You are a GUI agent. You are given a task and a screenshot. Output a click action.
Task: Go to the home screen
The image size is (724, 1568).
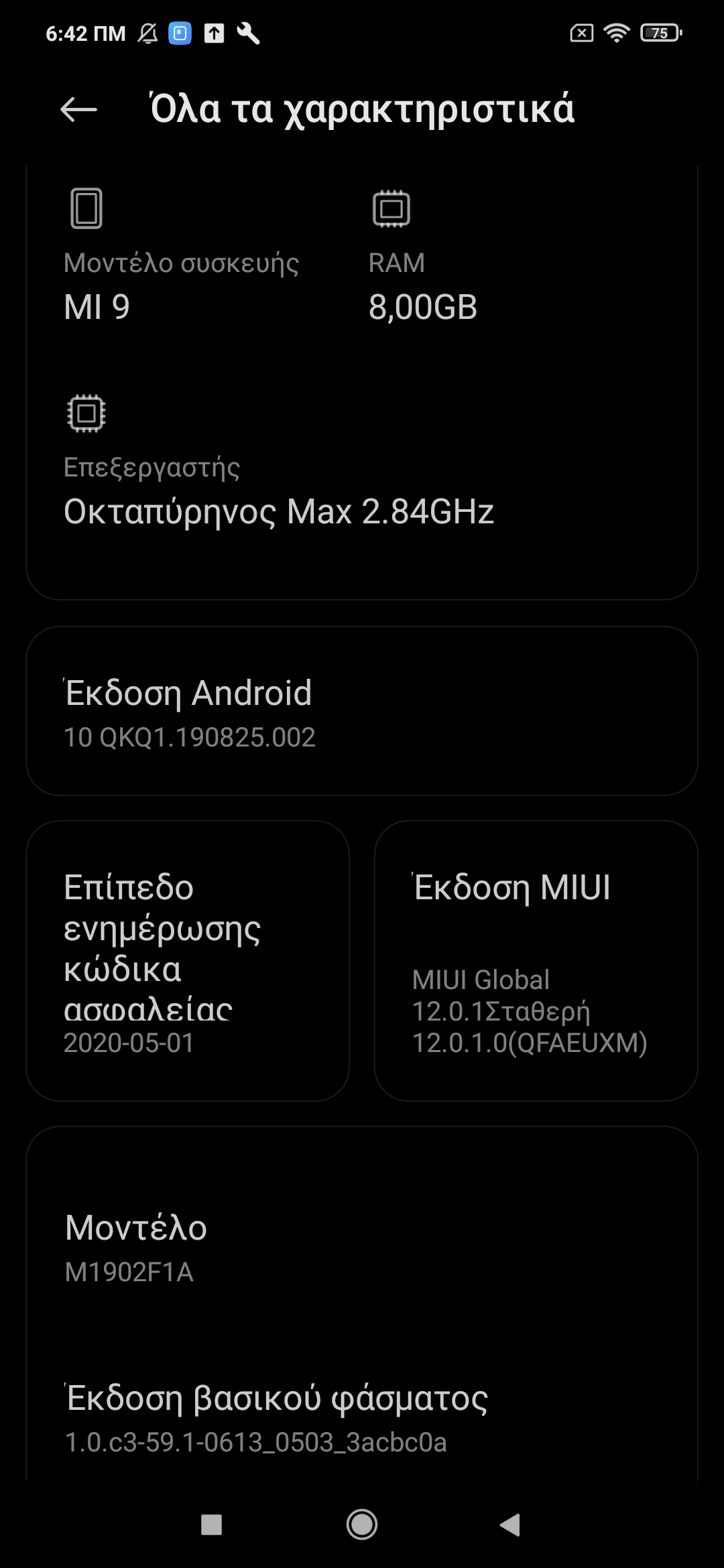tap(362, 1525)
